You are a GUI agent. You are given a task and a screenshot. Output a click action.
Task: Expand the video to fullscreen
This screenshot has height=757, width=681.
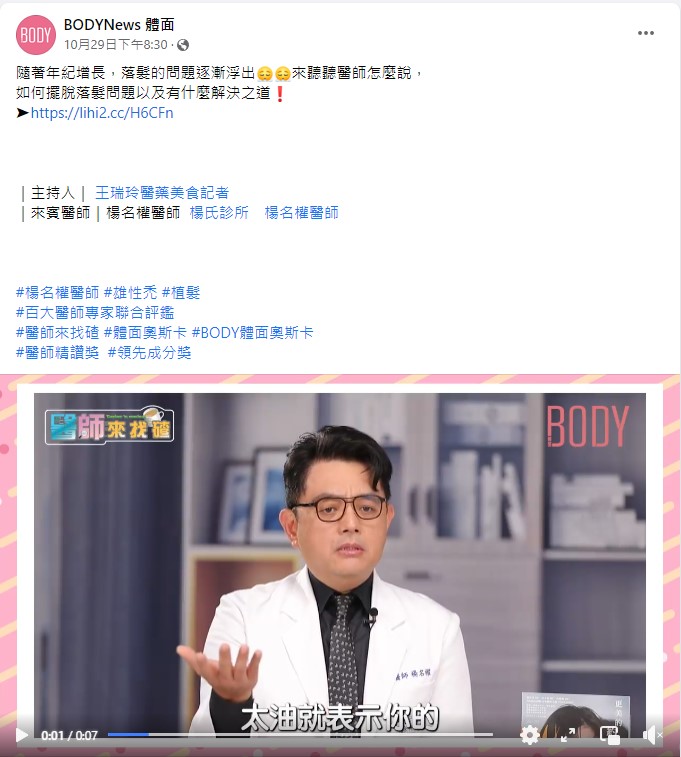(x=568, y=735)
